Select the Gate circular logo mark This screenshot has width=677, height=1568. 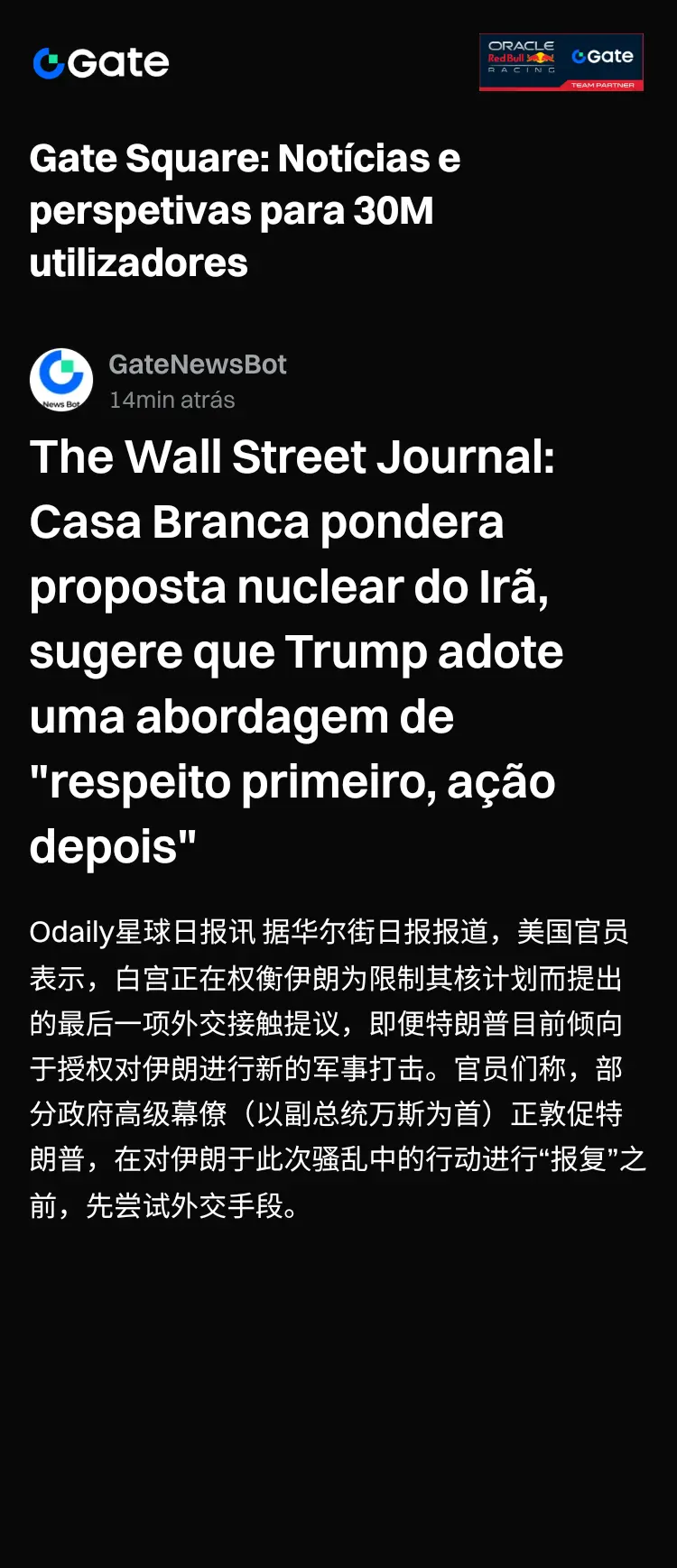point(48,62)
